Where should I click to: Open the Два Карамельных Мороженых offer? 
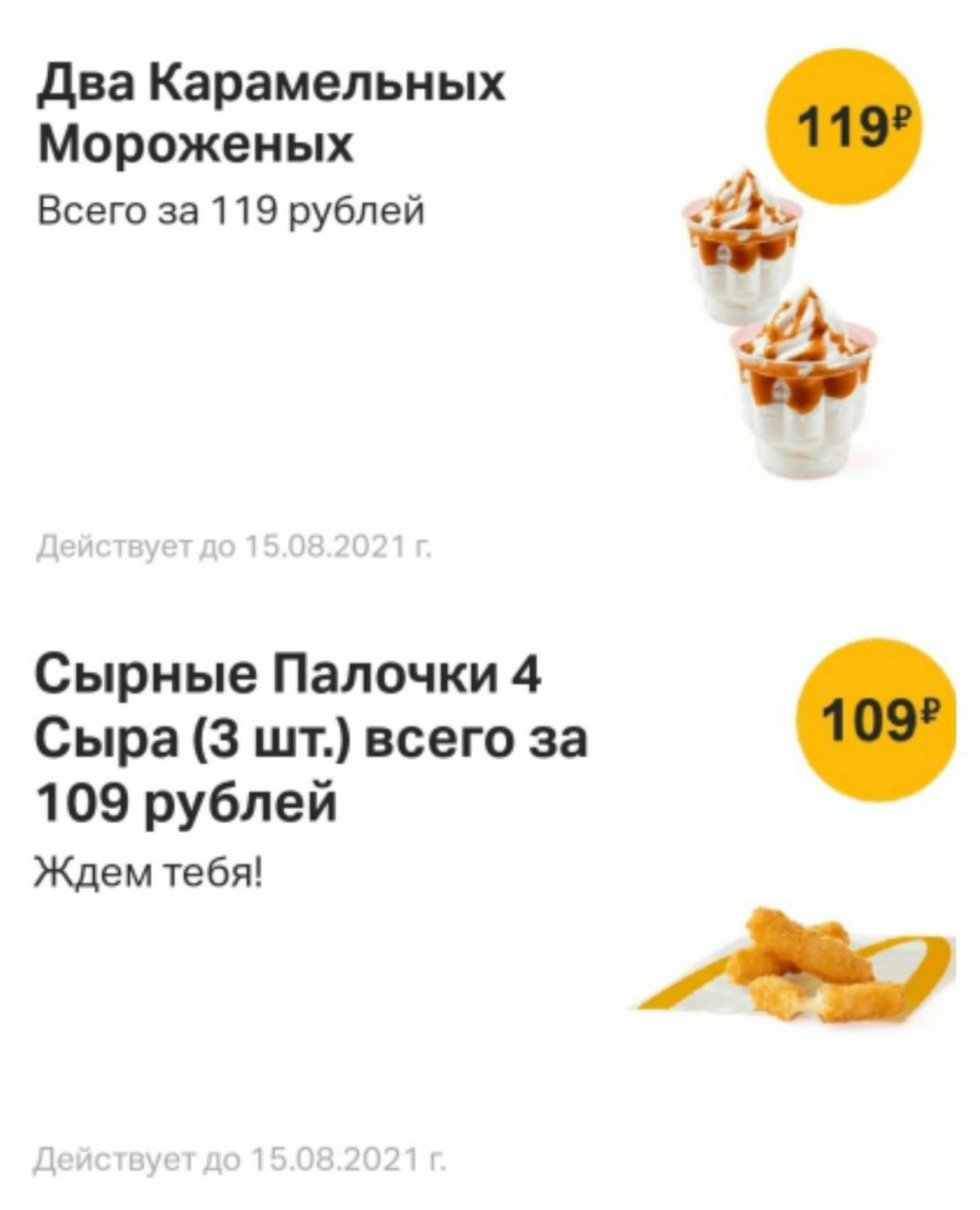[272, 115]
